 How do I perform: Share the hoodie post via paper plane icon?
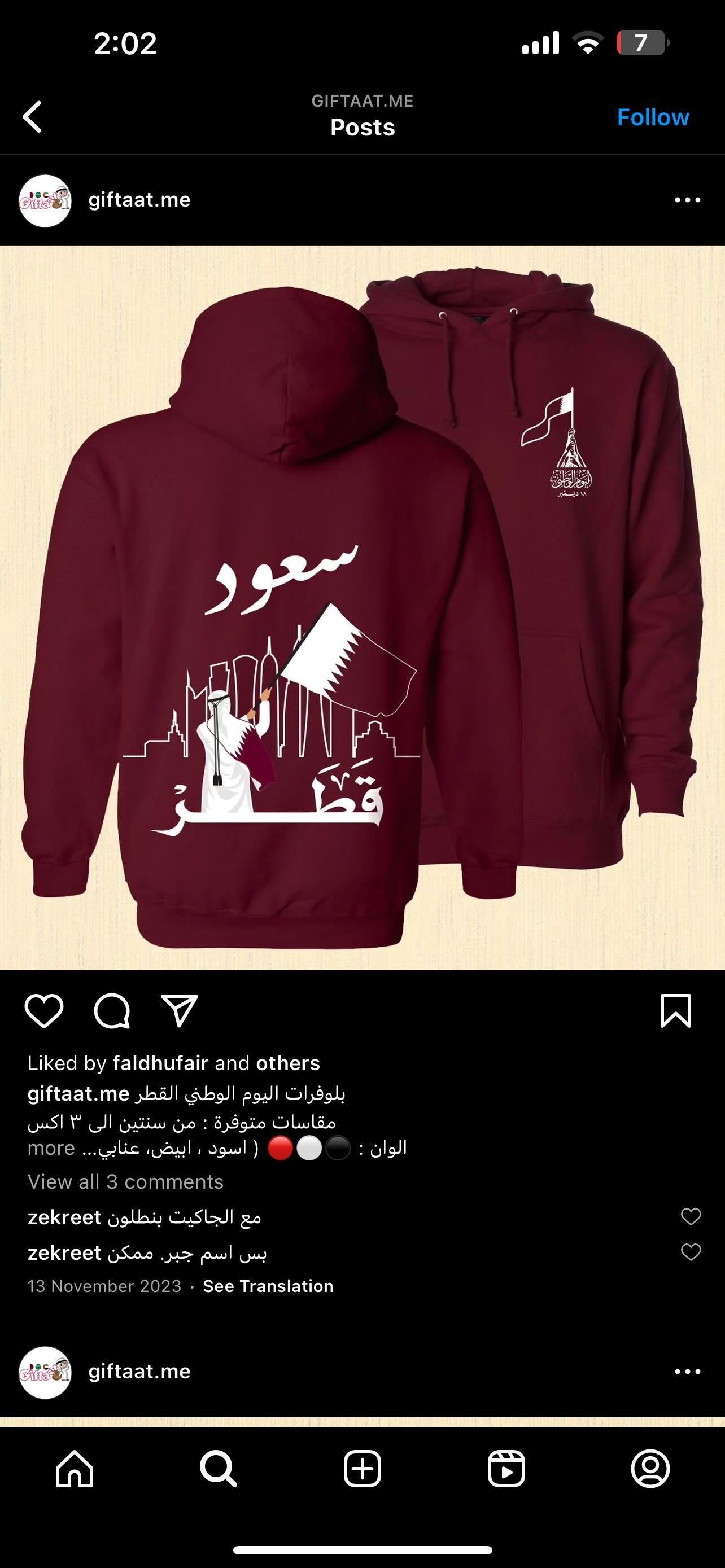click(x=180, y=1011)
